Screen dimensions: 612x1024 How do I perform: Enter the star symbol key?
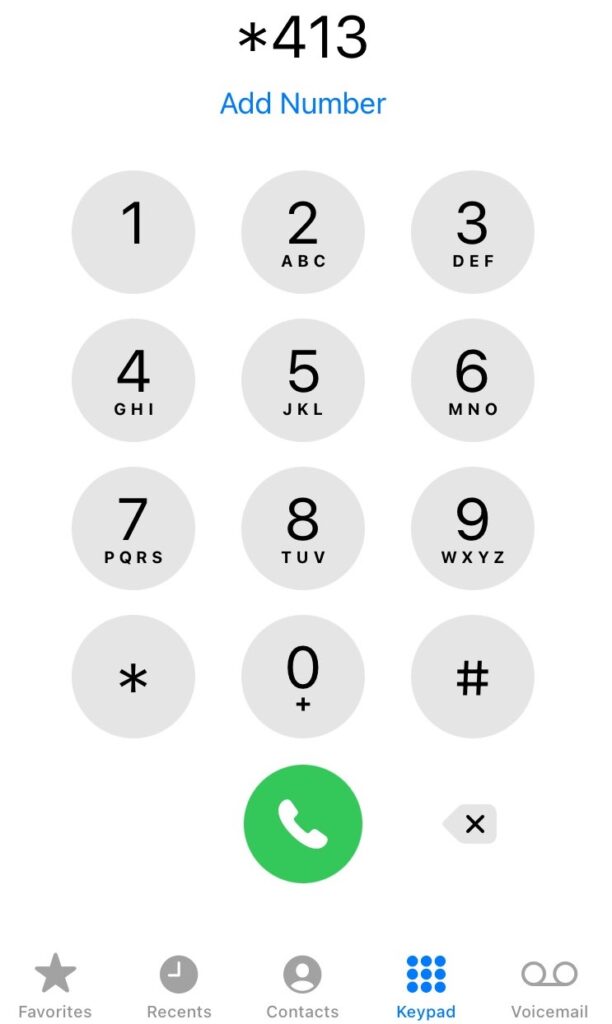(x=133, y=677)
